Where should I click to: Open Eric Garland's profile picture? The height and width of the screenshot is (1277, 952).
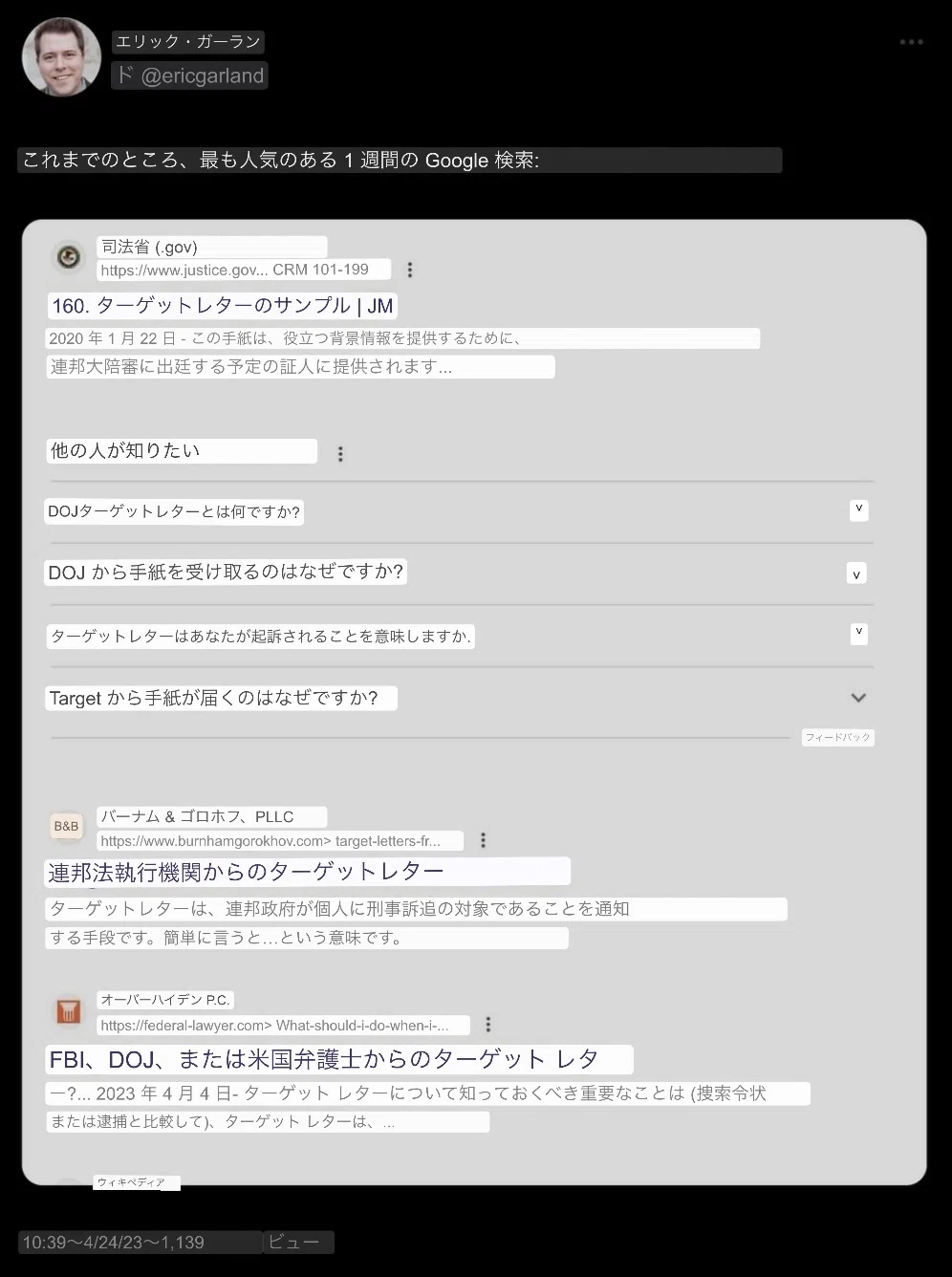(61, 56)
